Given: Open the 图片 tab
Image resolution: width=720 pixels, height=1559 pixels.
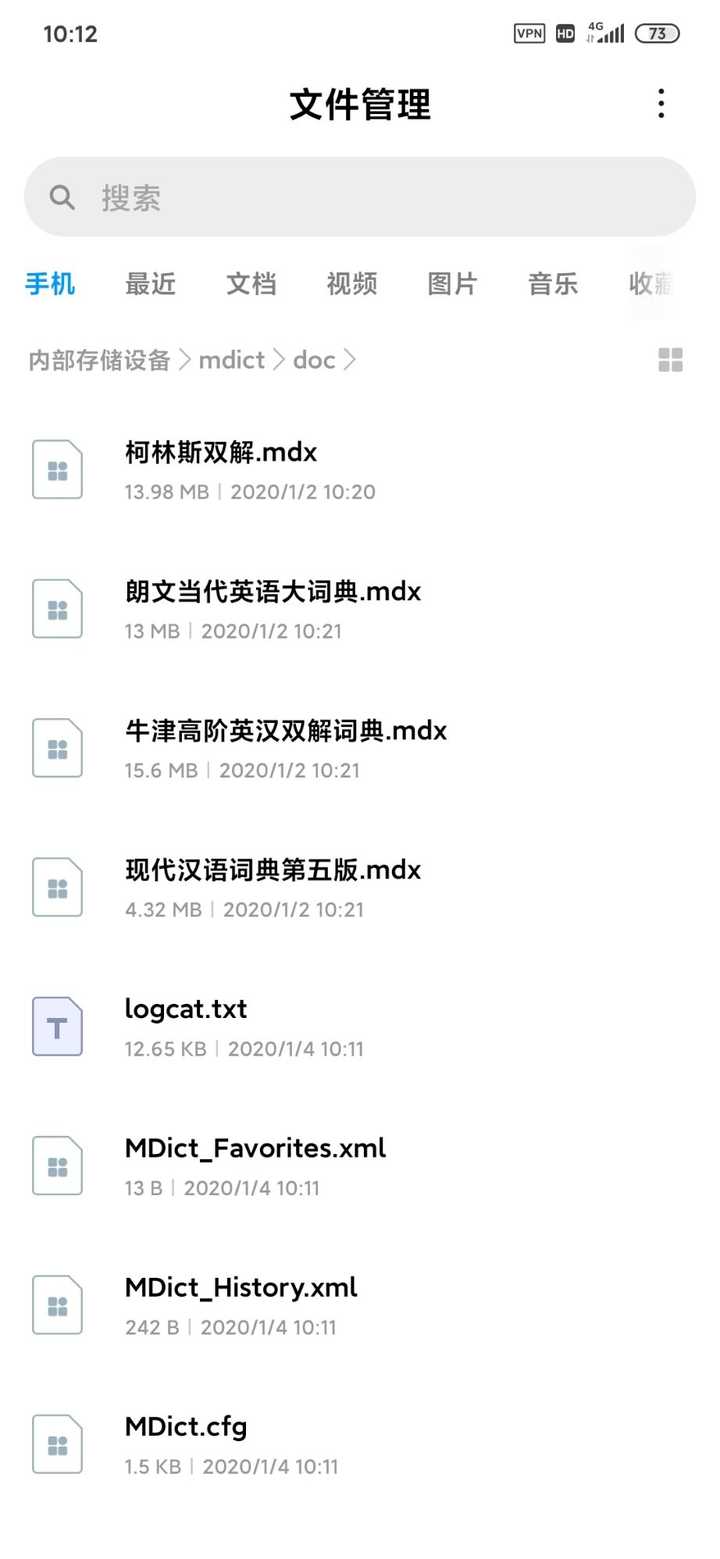Looking at the screenshot, I should (451, 284).
